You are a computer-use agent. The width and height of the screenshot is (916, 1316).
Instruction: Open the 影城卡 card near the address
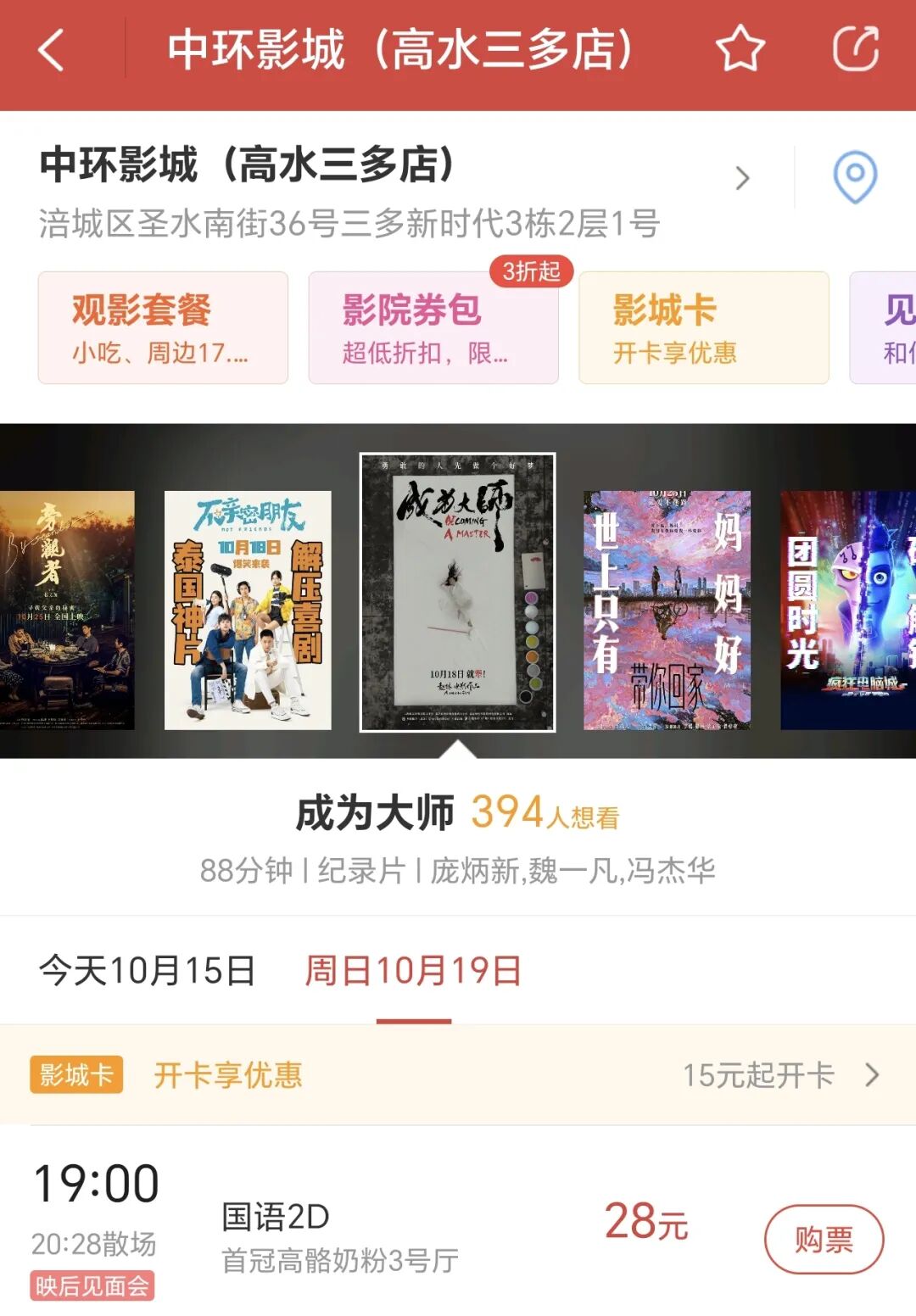(703, 328)
